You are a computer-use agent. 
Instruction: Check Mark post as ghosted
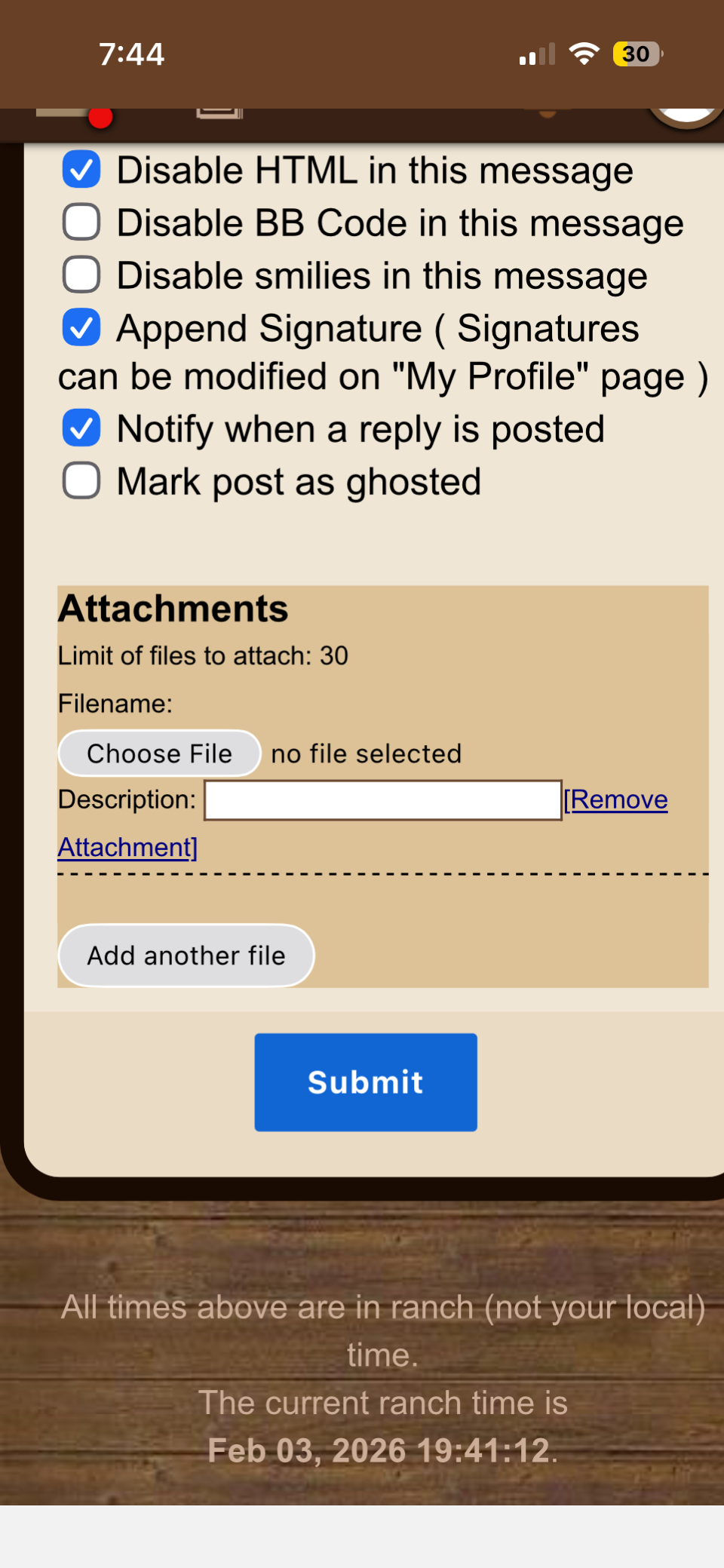81,481
